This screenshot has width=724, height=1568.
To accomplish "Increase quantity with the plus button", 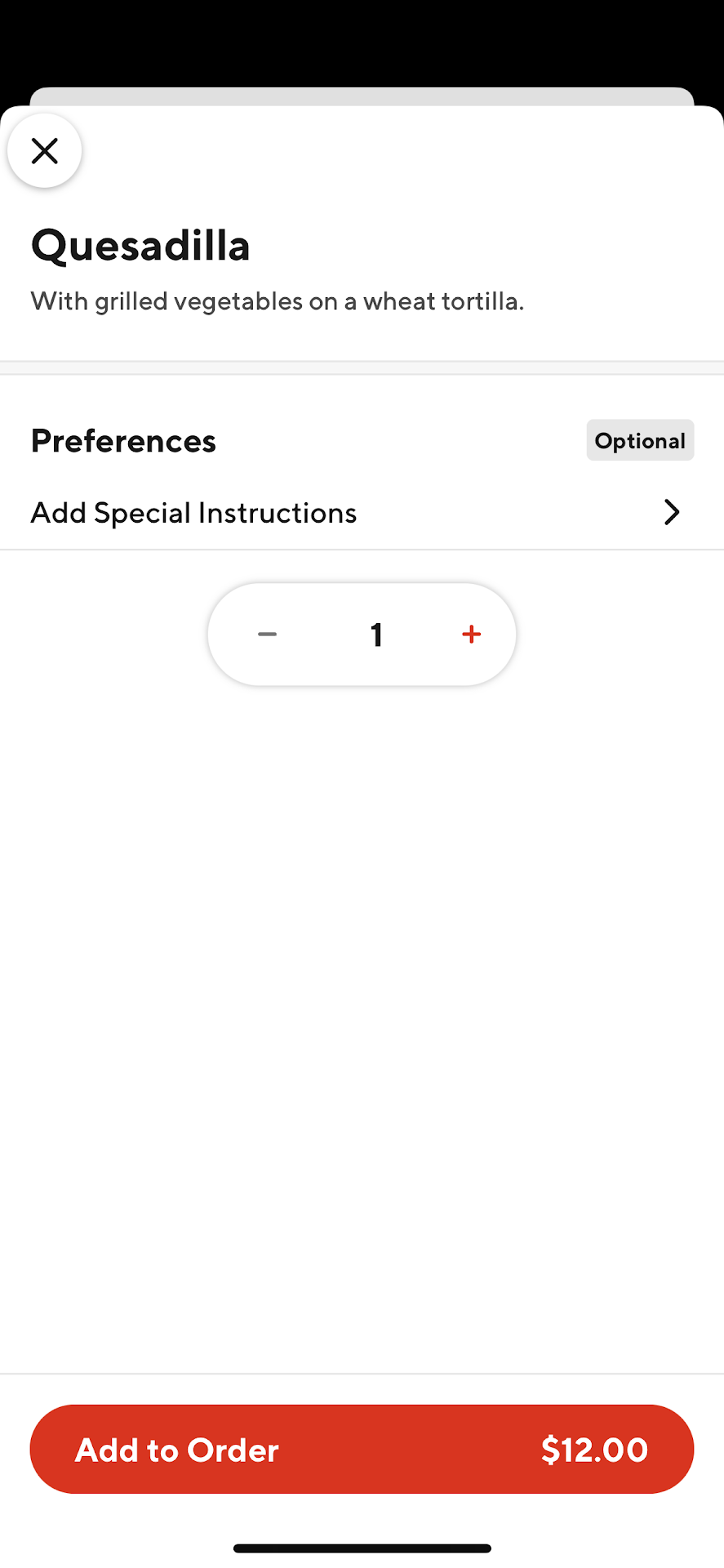I will (471, 635).
